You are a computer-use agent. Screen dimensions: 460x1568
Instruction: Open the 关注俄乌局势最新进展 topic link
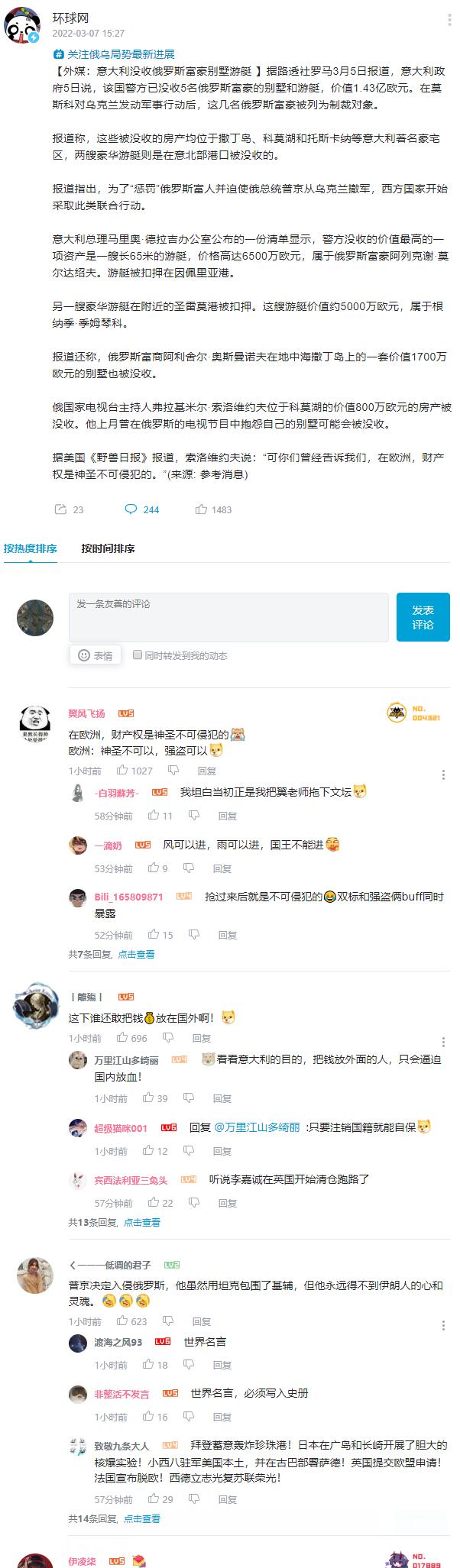[115, 54]
